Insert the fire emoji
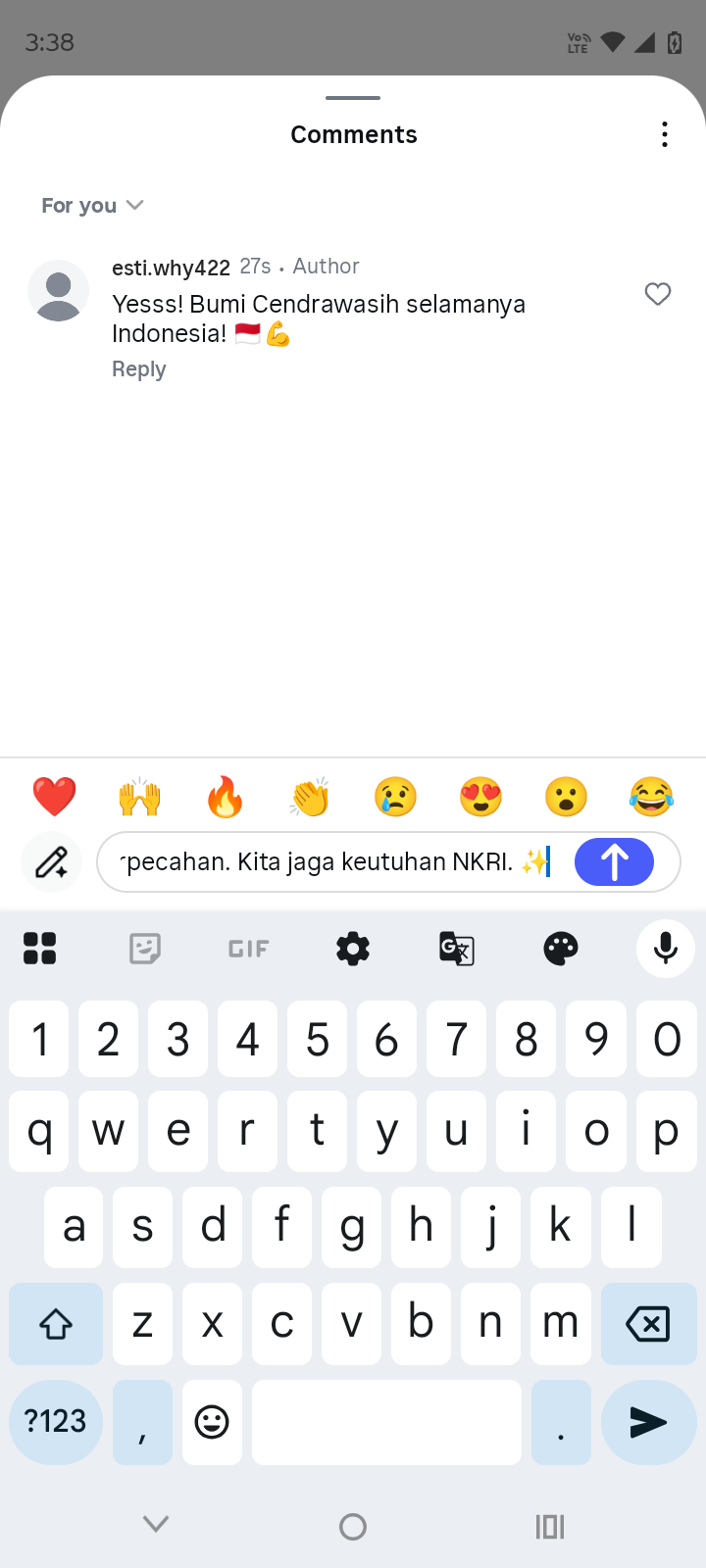The image size is (706, 1568). point(225,797)
